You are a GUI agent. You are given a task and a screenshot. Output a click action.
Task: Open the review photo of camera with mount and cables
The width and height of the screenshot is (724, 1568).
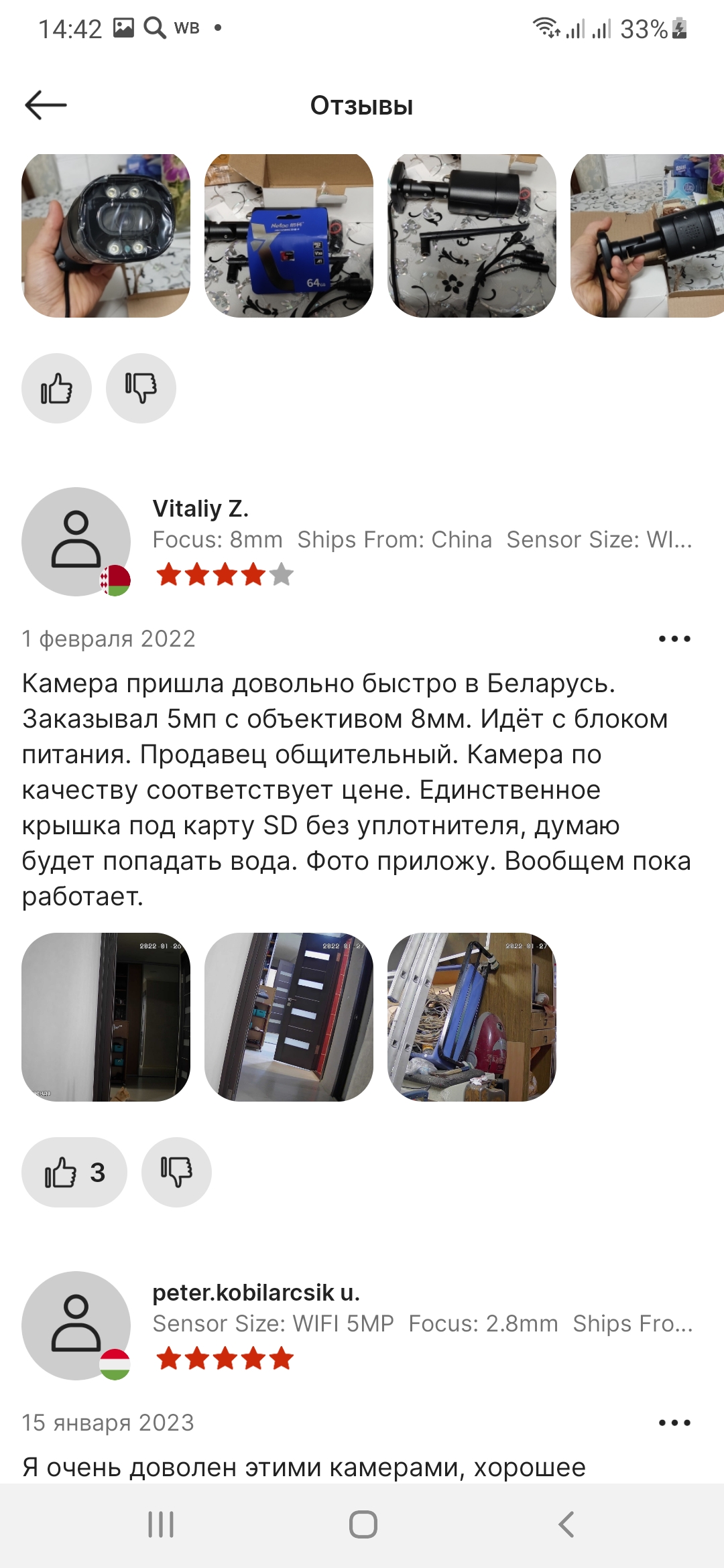471,236
